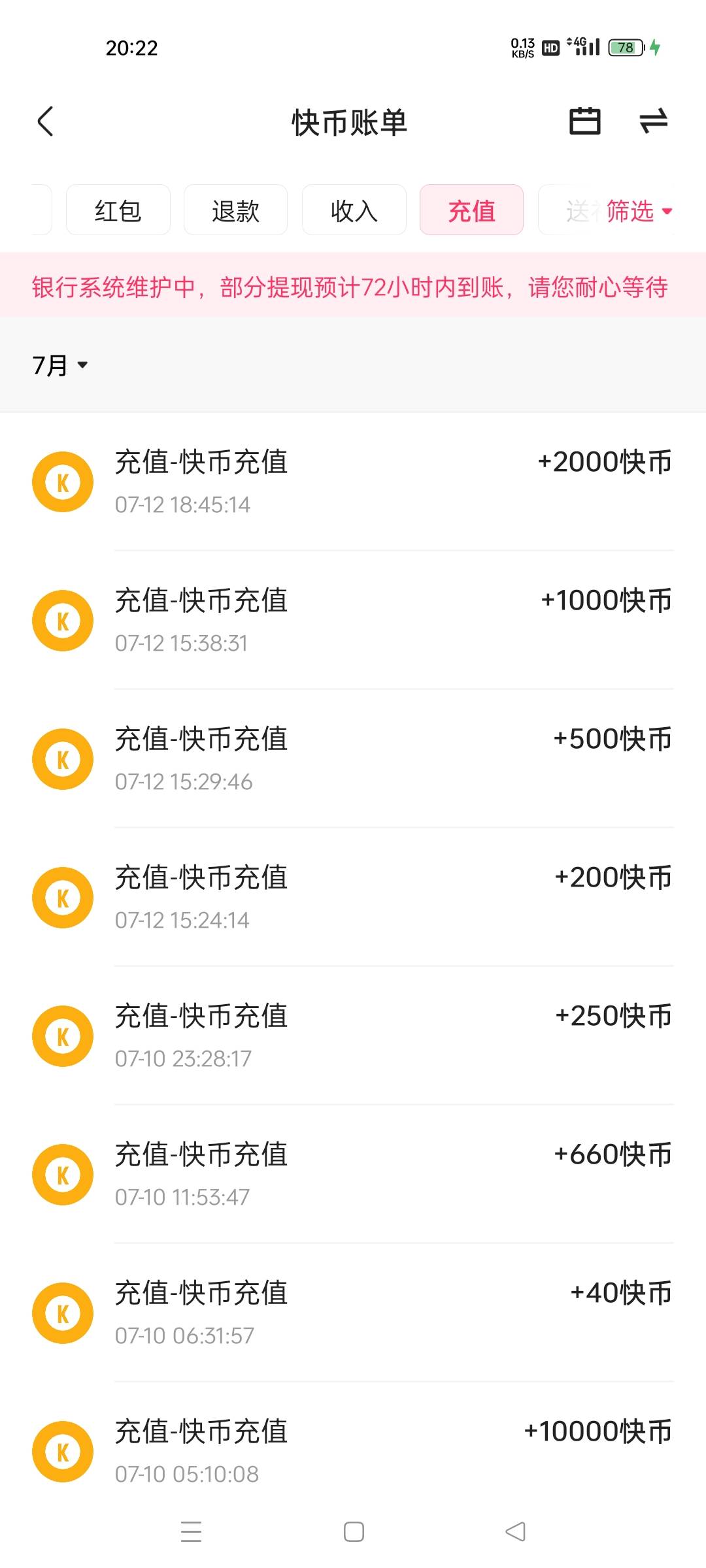Tap the selected 充值 filter chip

(x=471, y=210)
